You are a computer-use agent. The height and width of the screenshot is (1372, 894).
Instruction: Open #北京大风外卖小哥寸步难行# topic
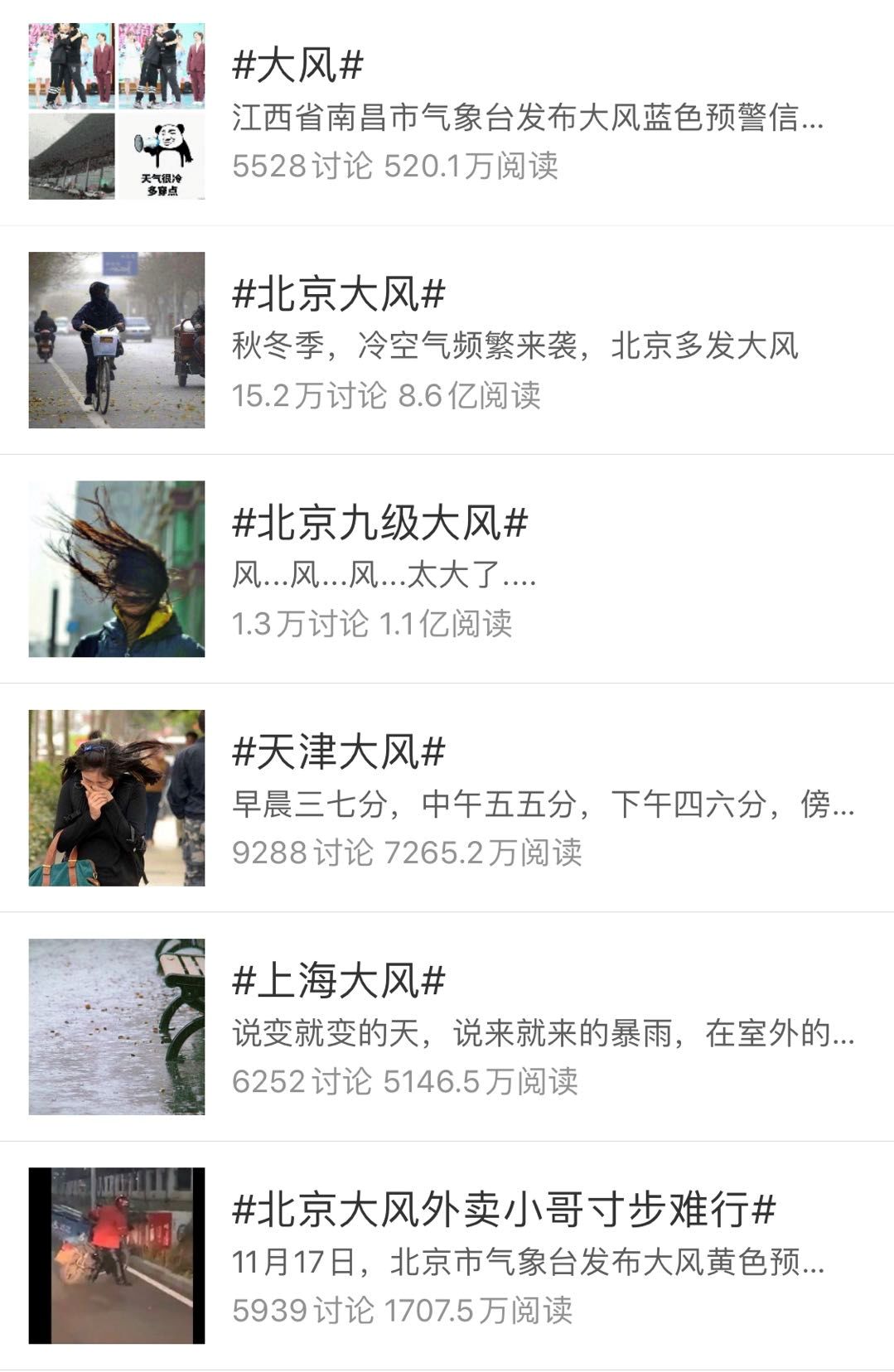(x=504, y=1210)
